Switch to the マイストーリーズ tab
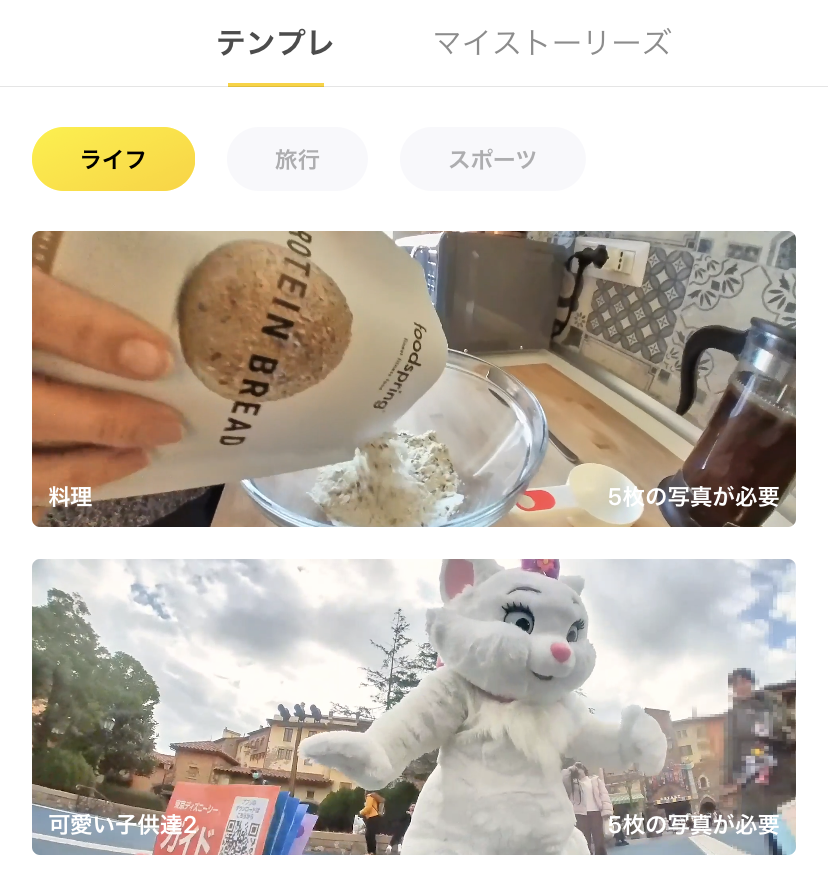This screenshot has width=828, height=874. [x=551, y=44]
